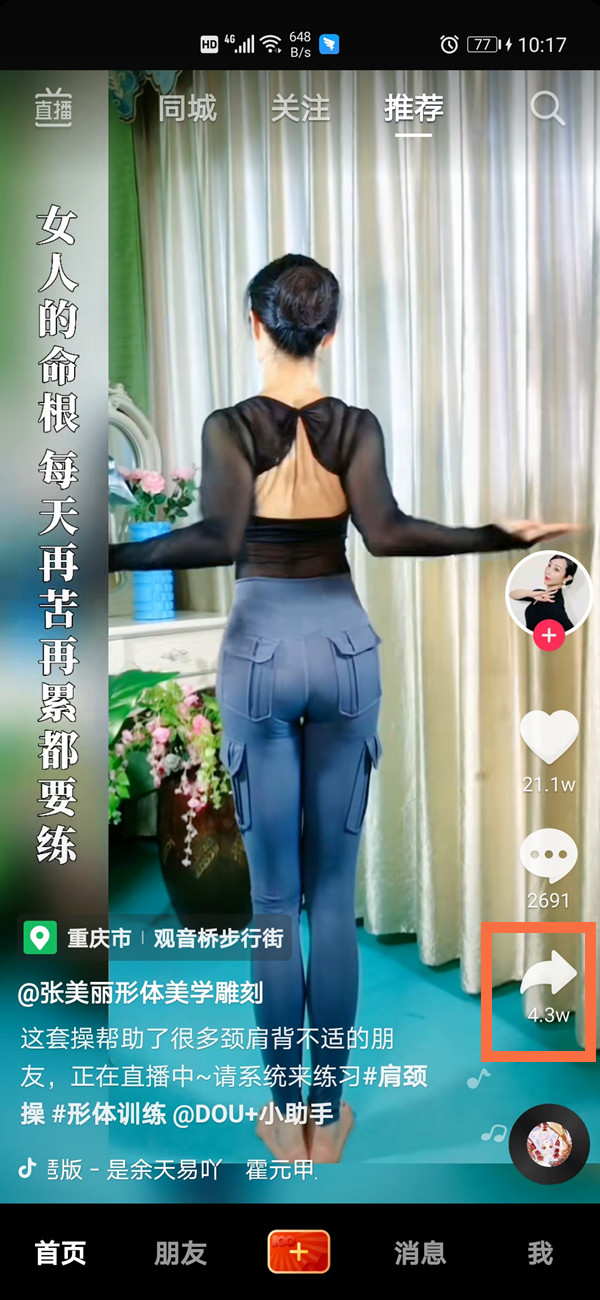Open the spinning music disc
Viewport: 600px width, 1300px height.
pos(548,1142)
